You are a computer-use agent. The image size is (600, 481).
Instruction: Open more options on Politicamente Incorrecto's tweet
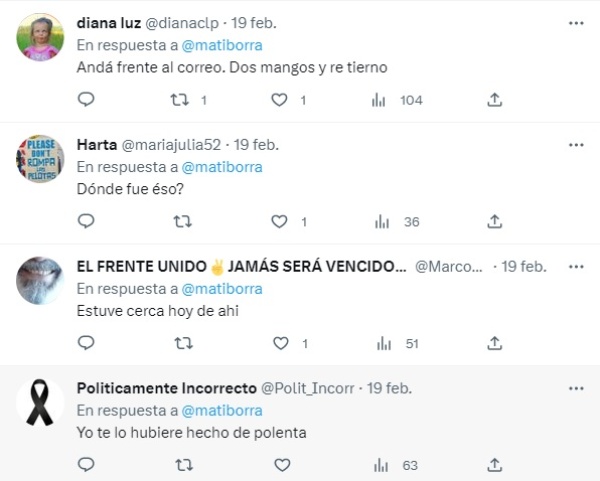(575, 387)
